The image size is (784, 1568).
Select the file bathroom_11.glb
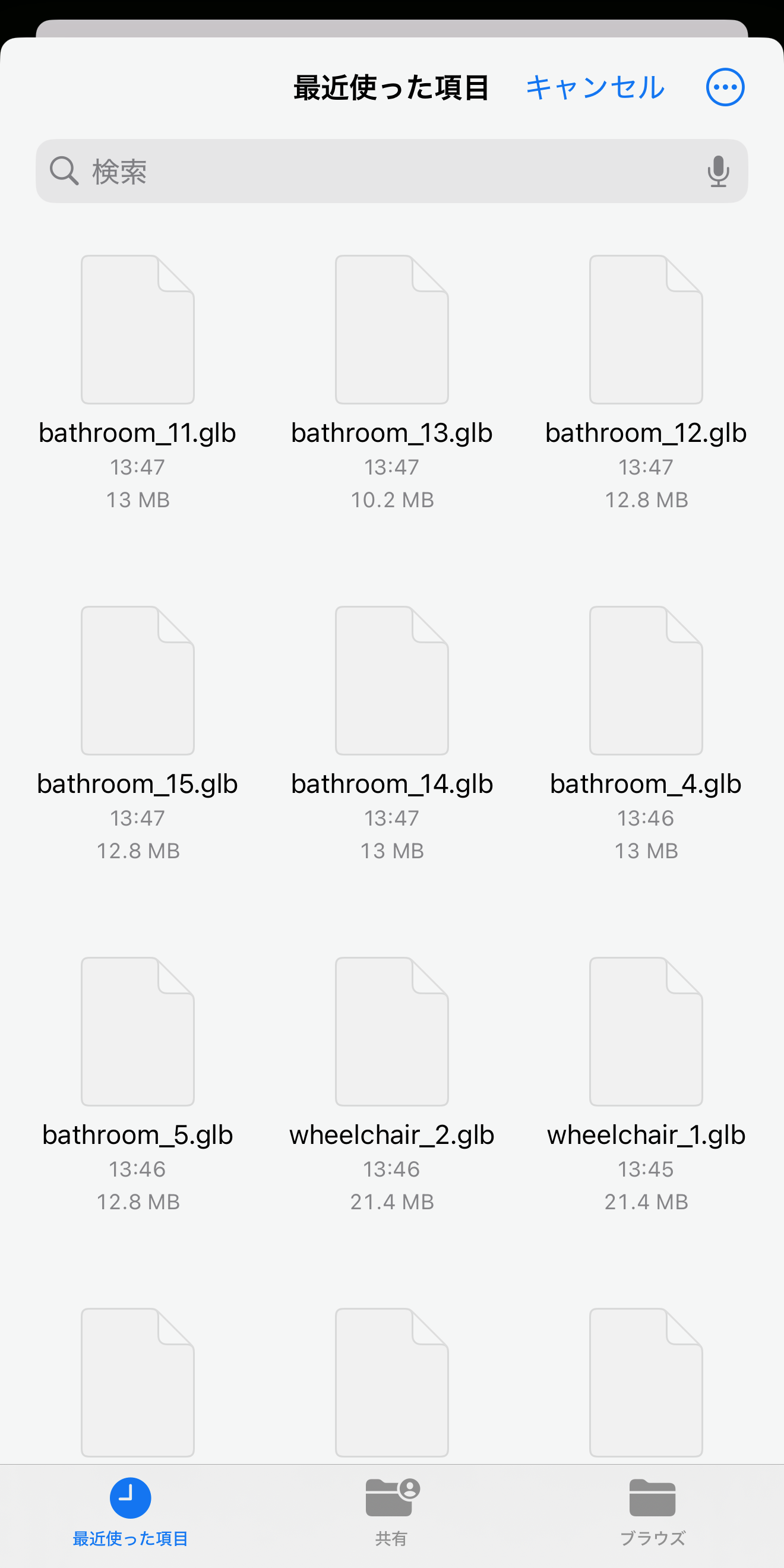coord(138,330)
